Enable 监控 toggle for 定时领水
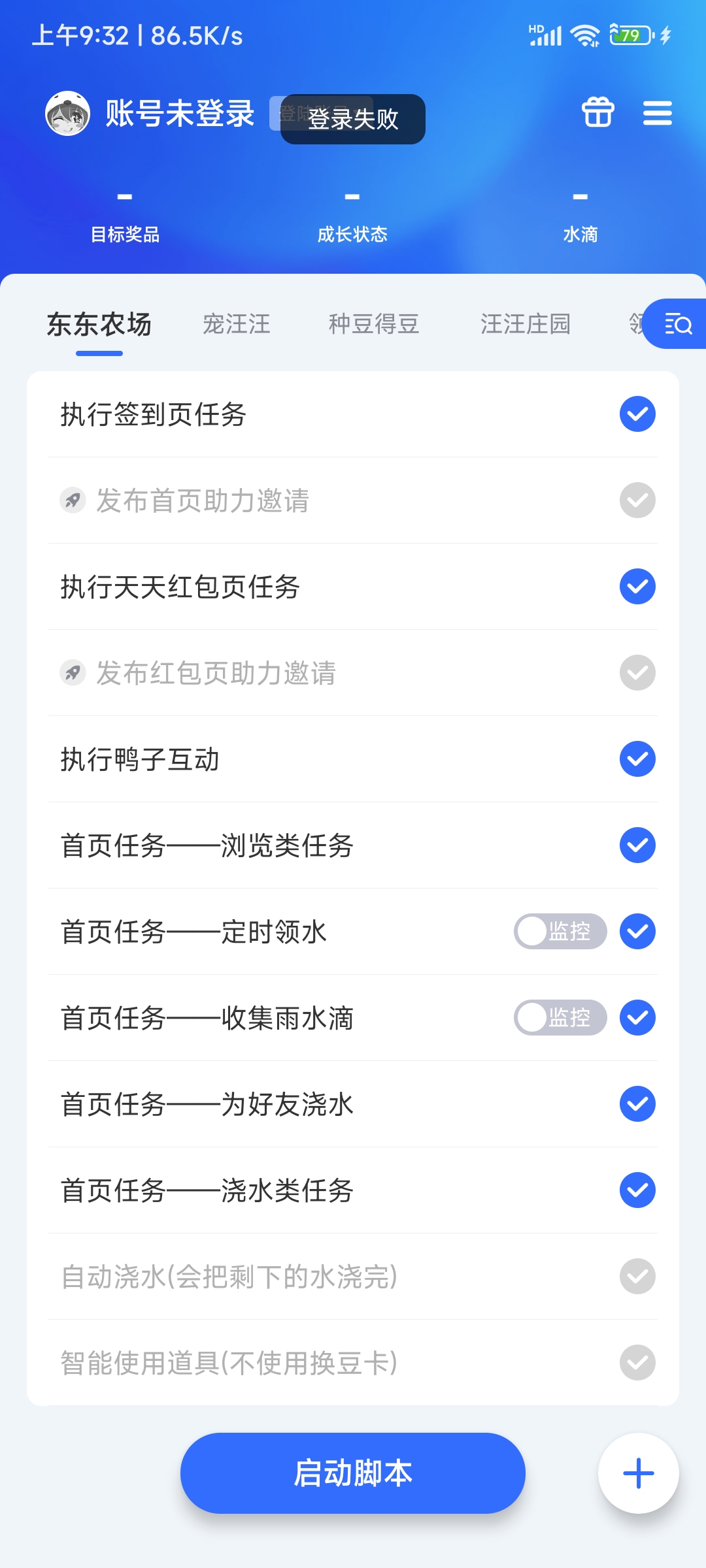Screen dimensions: 706x1568 point(560,932)
